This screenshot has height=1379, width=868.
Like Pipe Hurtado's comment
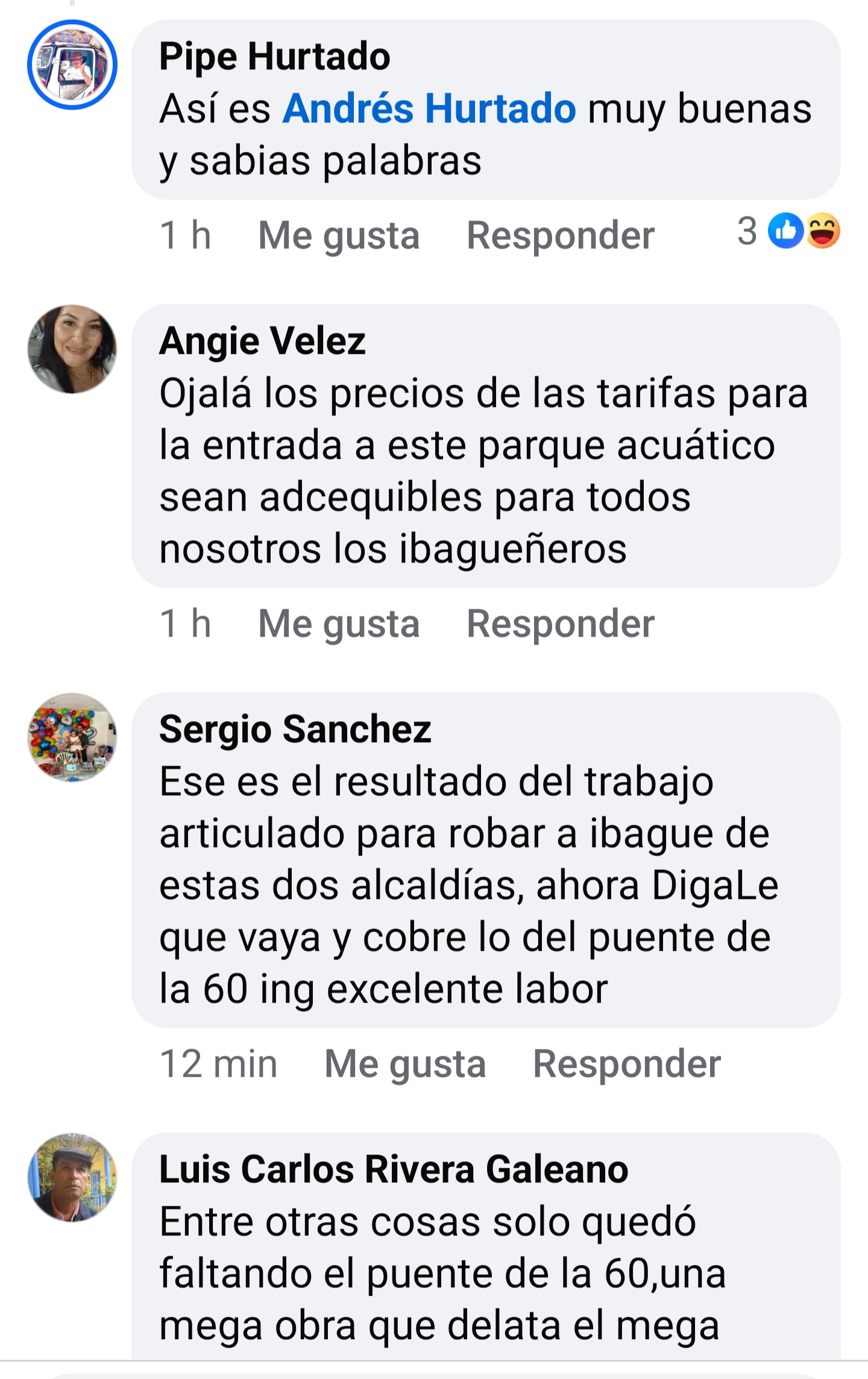[x=338, y=235]
